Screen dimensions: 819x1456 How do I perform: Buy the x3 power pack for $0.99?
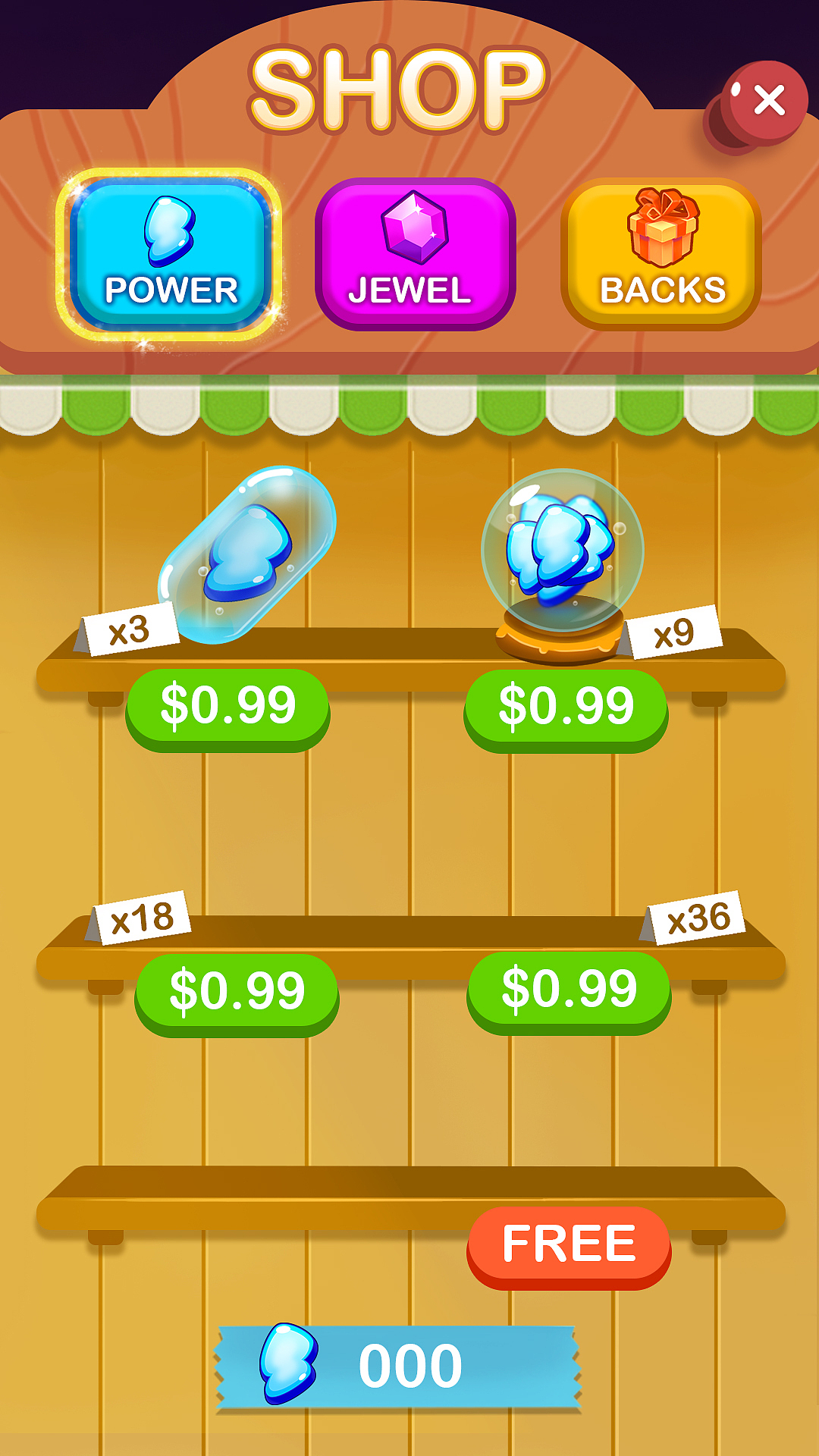click(x=227, y=707)
